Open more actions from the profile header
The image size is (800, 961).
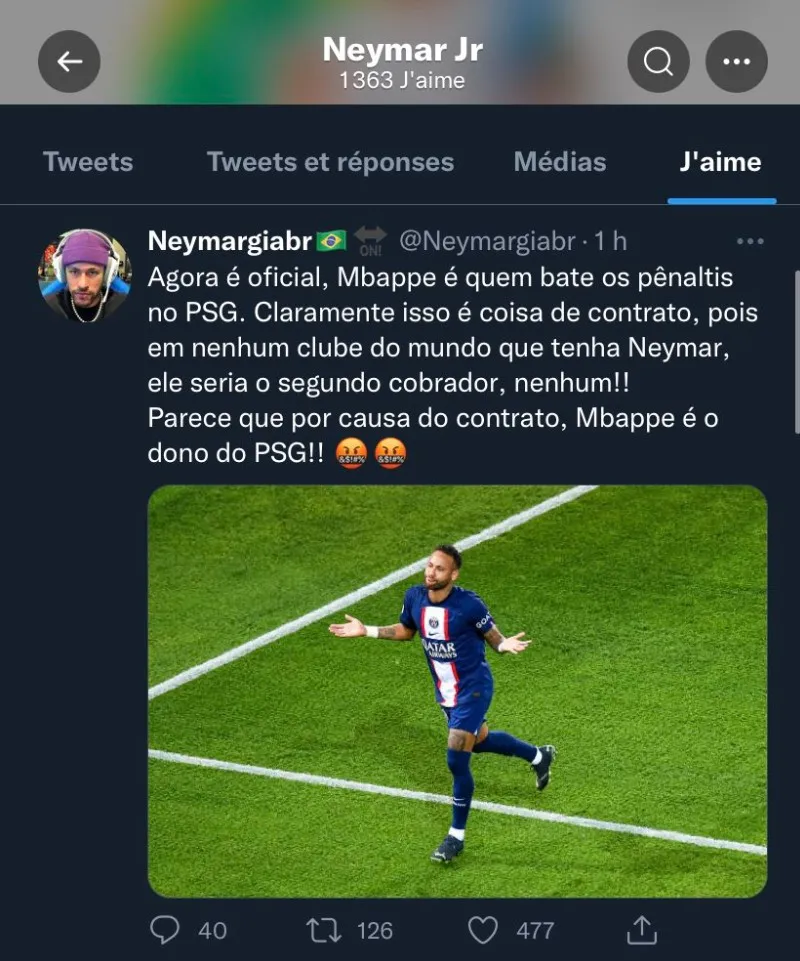(737, 61)
